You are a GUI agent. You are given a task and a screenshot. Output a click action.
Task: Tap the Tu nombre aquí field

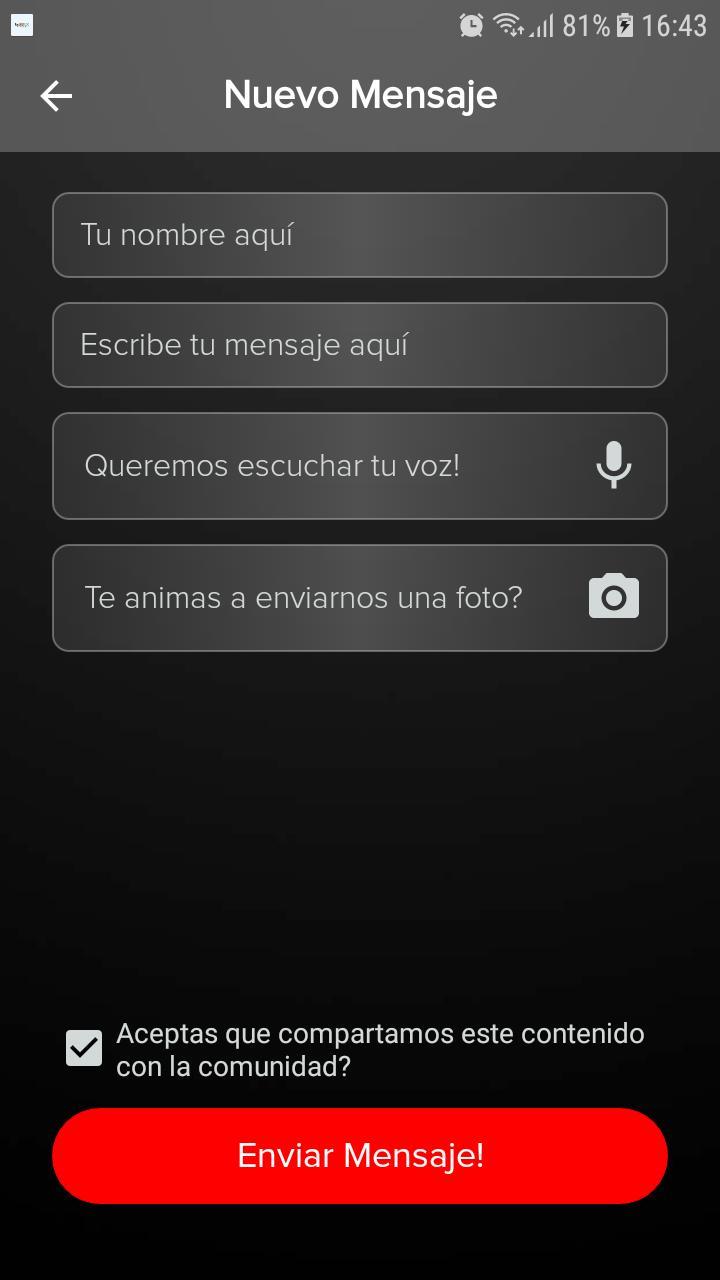tap(360, 235)
